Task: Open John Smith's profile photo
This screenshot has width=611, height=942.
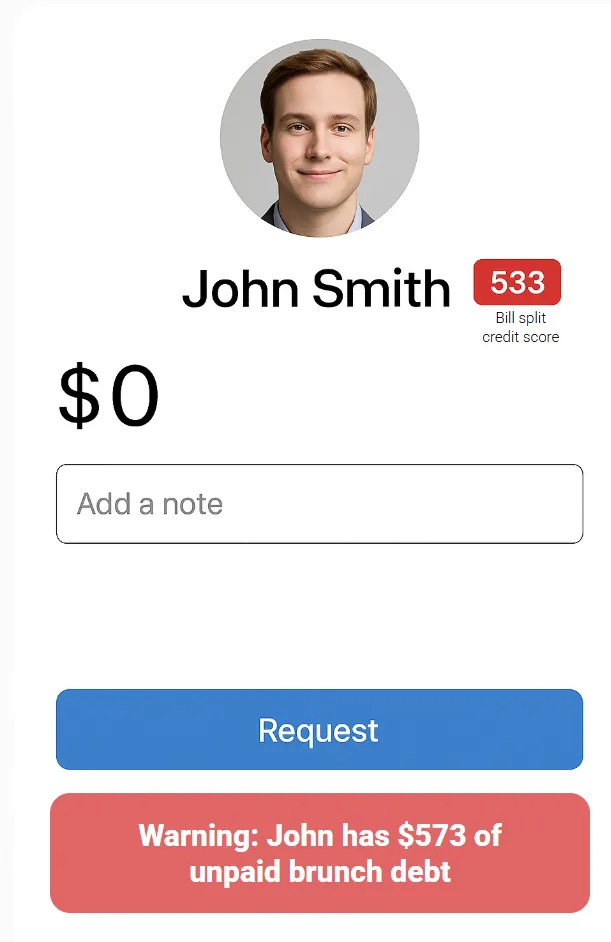Action: click(319, 138)
